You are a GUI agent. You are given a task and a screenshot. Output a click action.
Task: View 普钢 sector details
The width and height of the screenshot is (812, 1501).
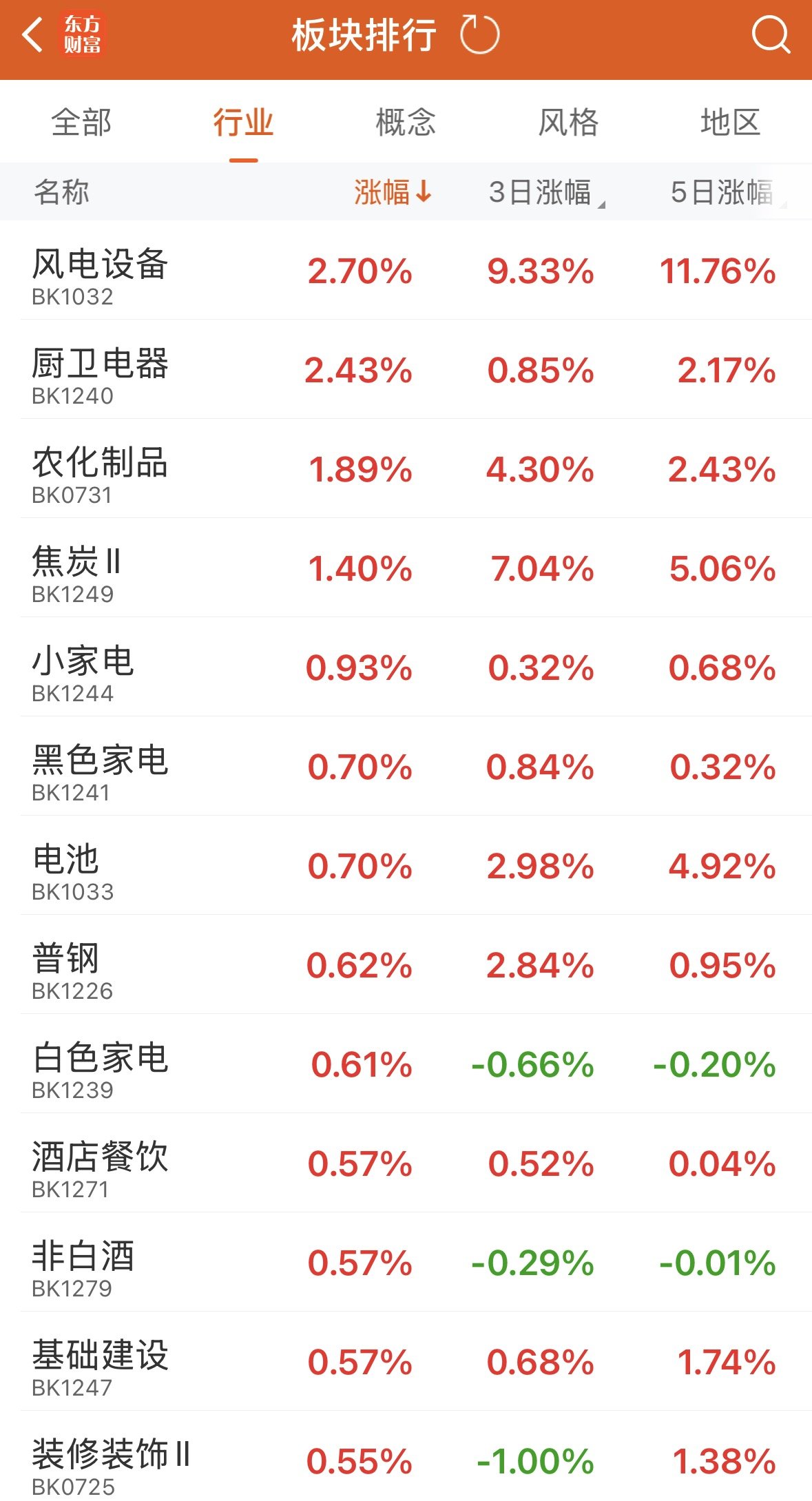pyautogui.click(x=69, y=966)
